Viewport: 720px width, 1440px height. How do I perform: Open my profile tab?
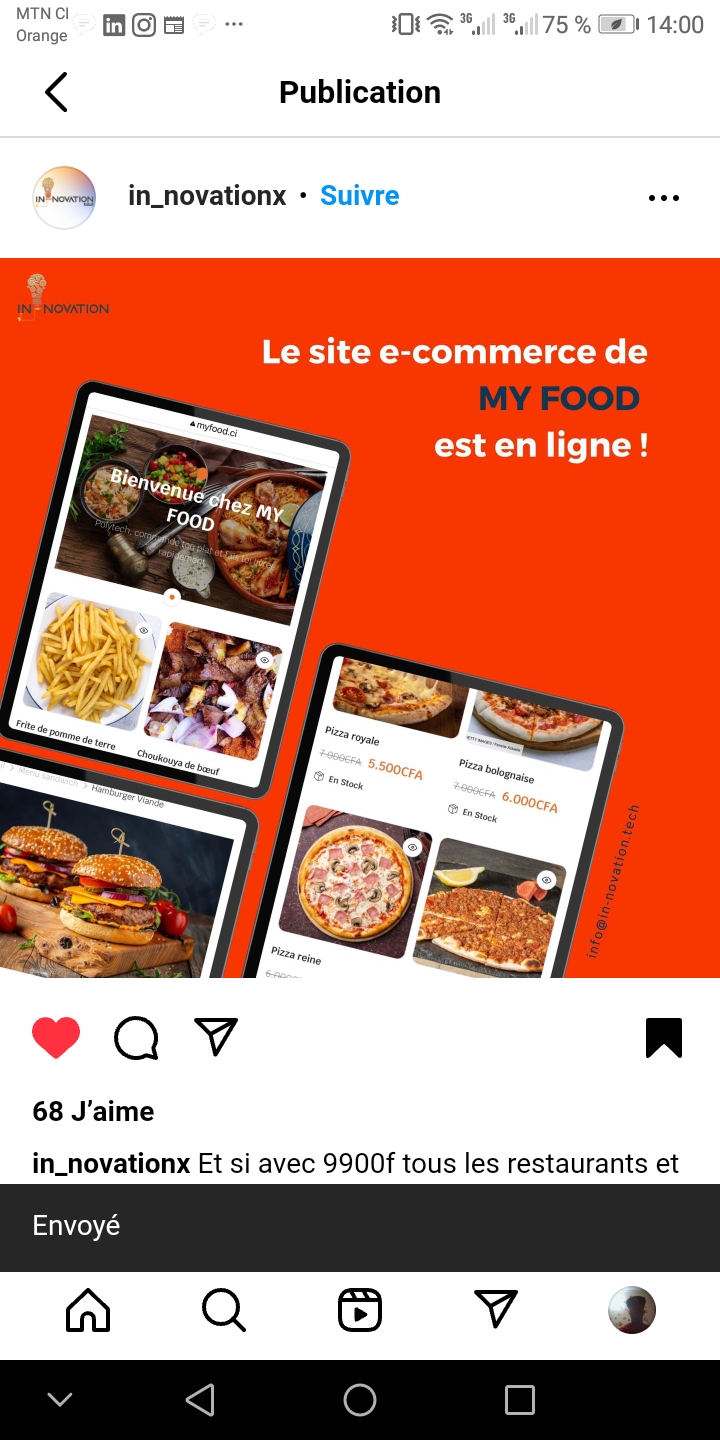632,1309
